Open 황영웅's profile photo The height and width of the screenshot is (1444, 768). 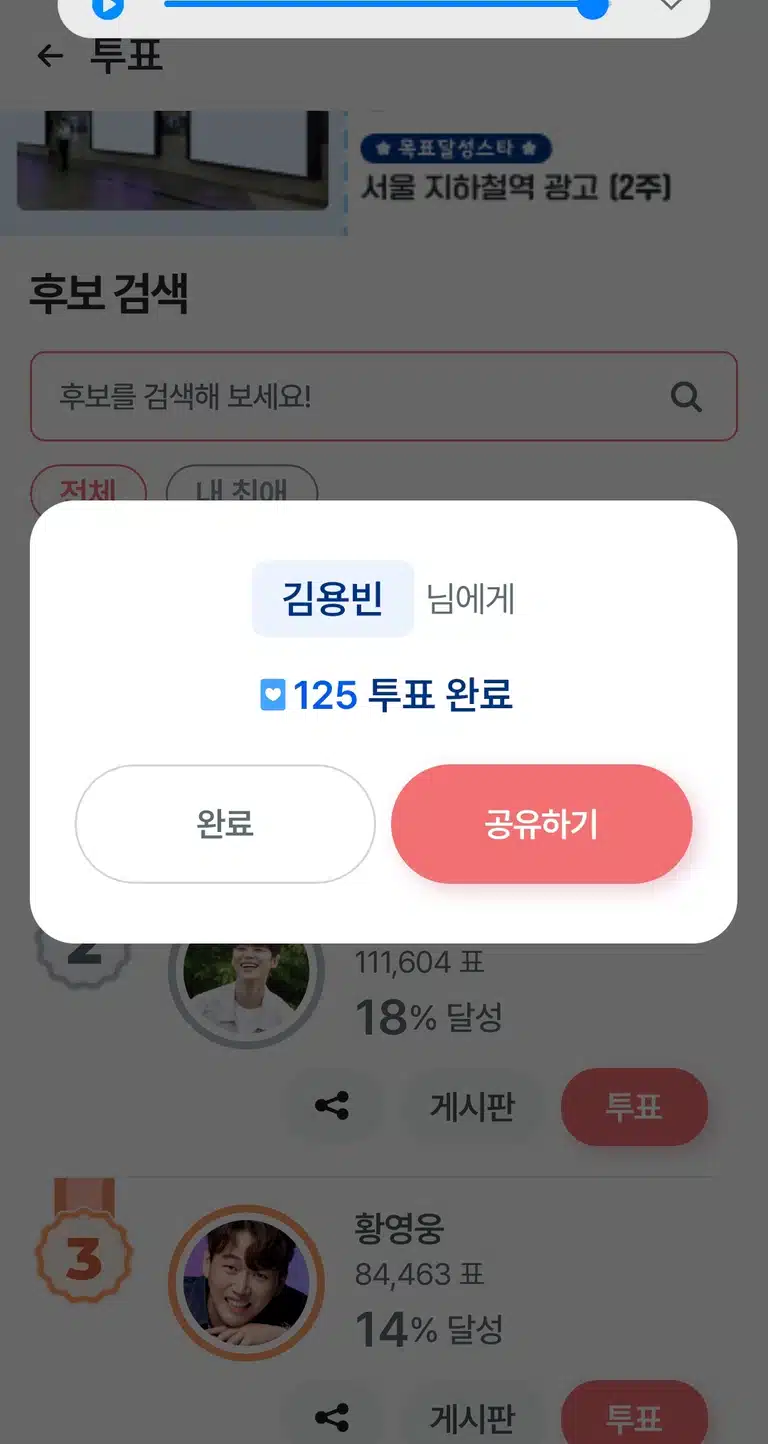(246, 1283)
